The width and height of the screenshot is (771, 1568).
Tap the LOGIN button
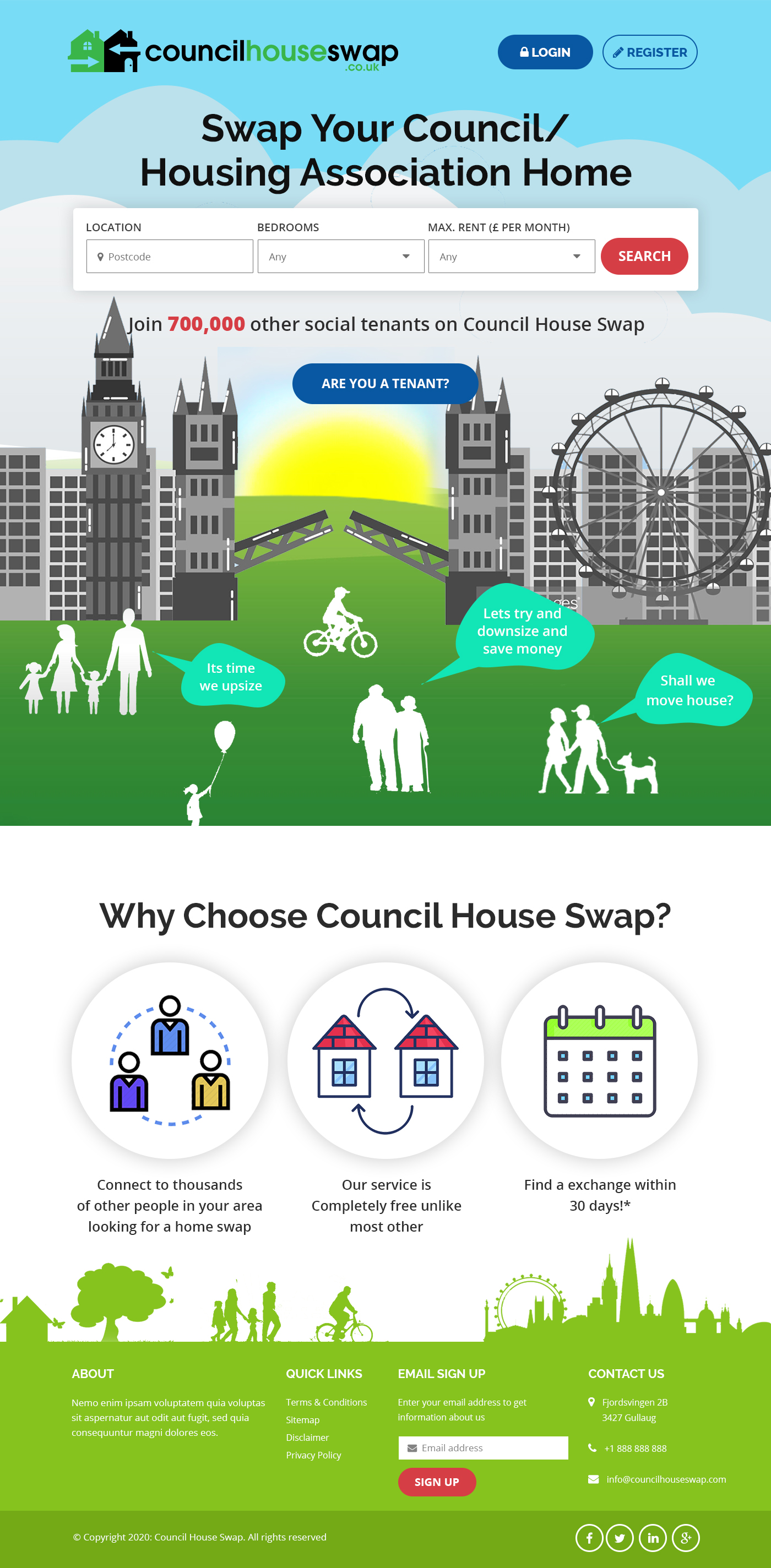[545, 52]
